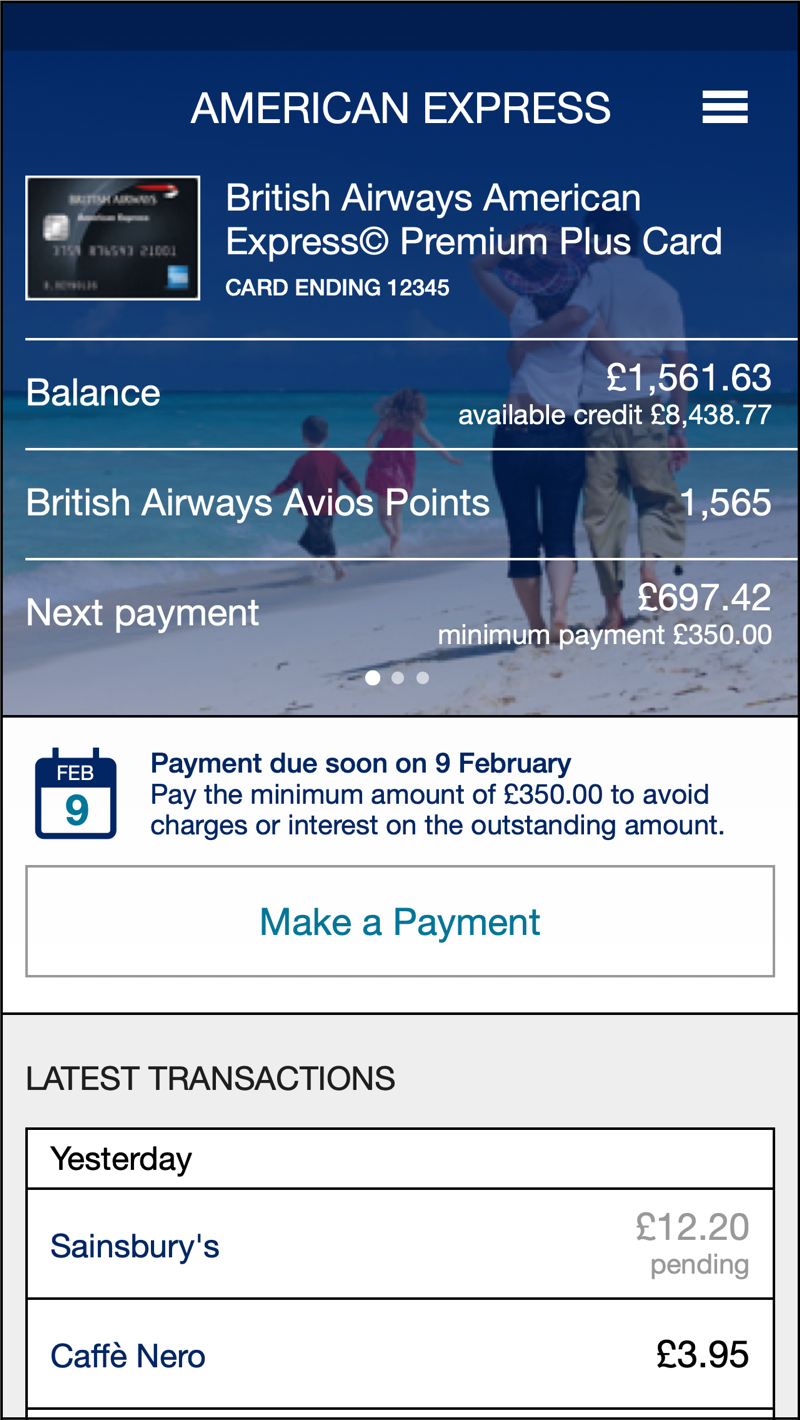Open the Balance row details
Image resolution: width=800 pixels, height=1420 pixels.
point(400,394)
